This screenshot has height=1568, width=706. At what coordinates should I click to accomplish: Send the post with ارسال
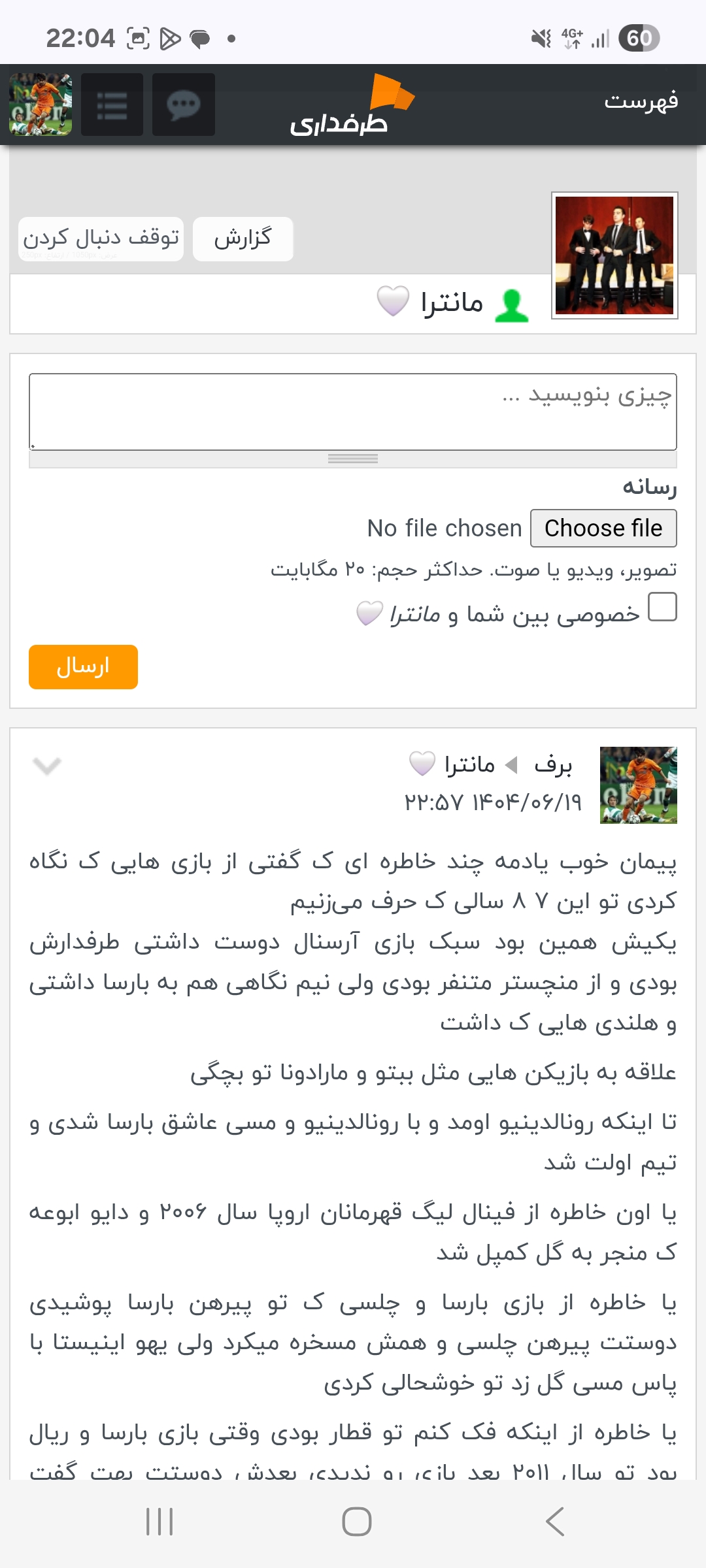click(83, 666)
